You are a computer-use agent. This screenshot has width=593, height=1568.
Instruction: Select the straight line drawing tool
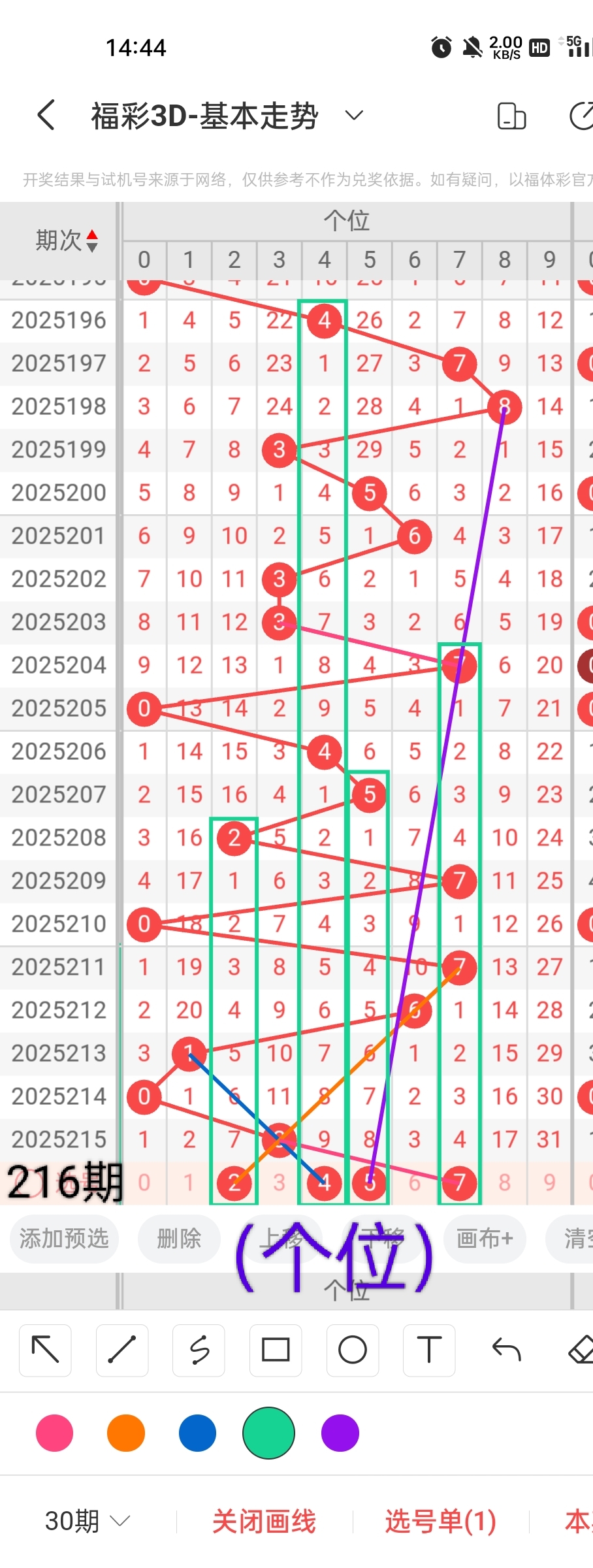122,1350
